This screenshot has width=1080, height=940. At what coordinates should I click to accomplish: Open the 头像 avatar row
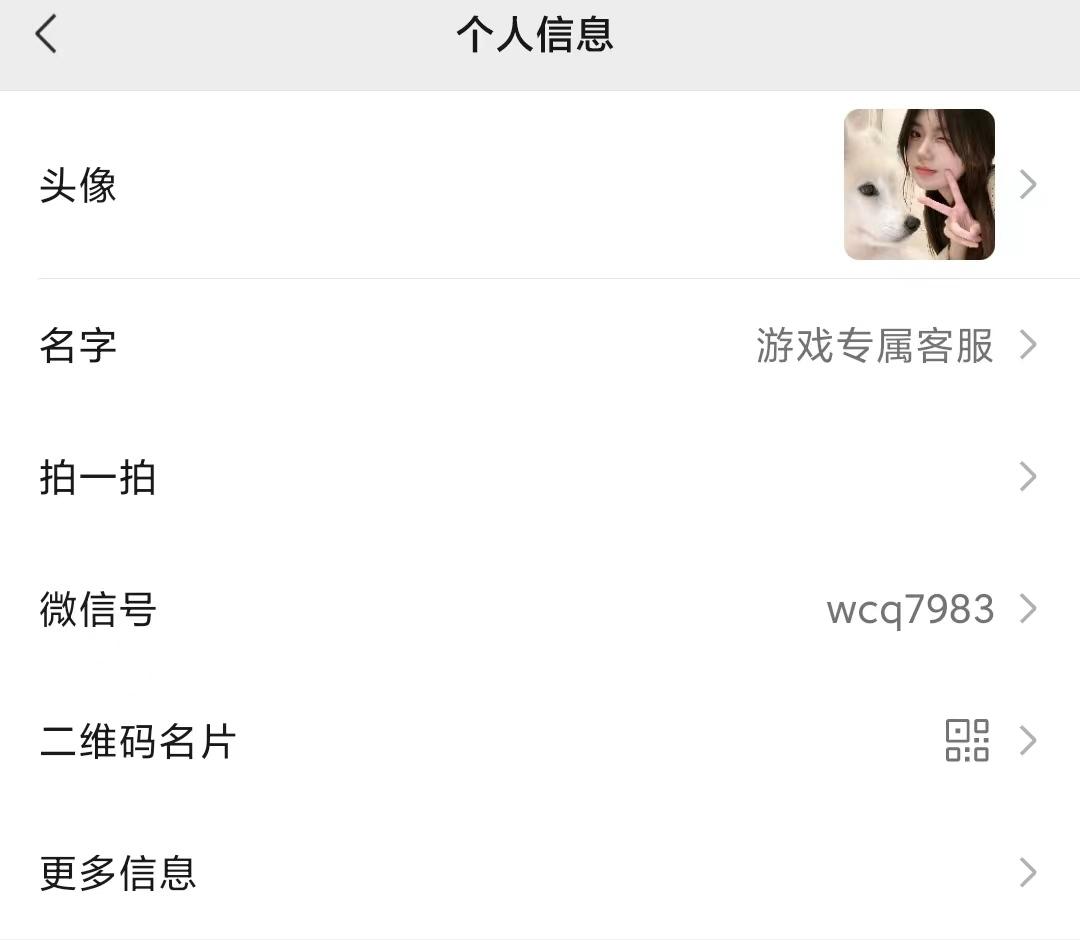coord(540,185)
